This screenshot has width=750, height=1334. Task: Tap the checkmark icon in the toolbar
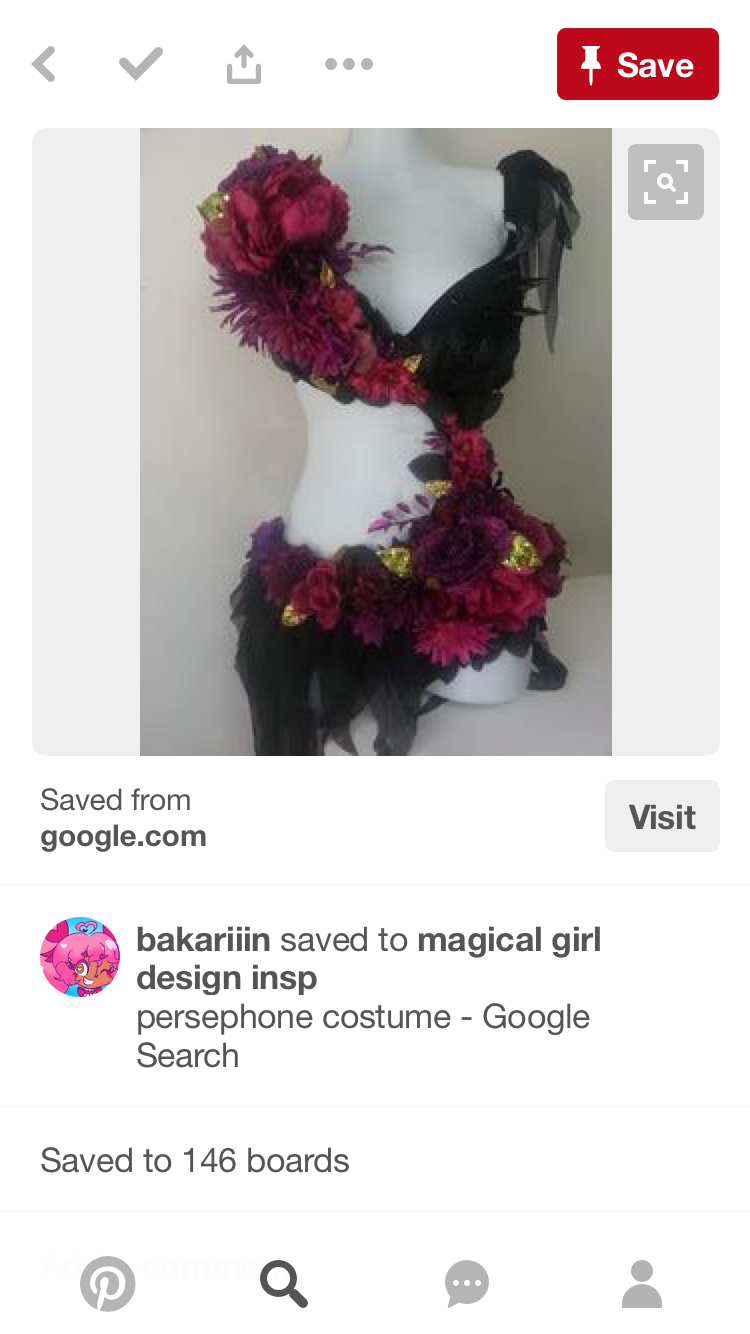pyautogui.click(x=141, y=65)
